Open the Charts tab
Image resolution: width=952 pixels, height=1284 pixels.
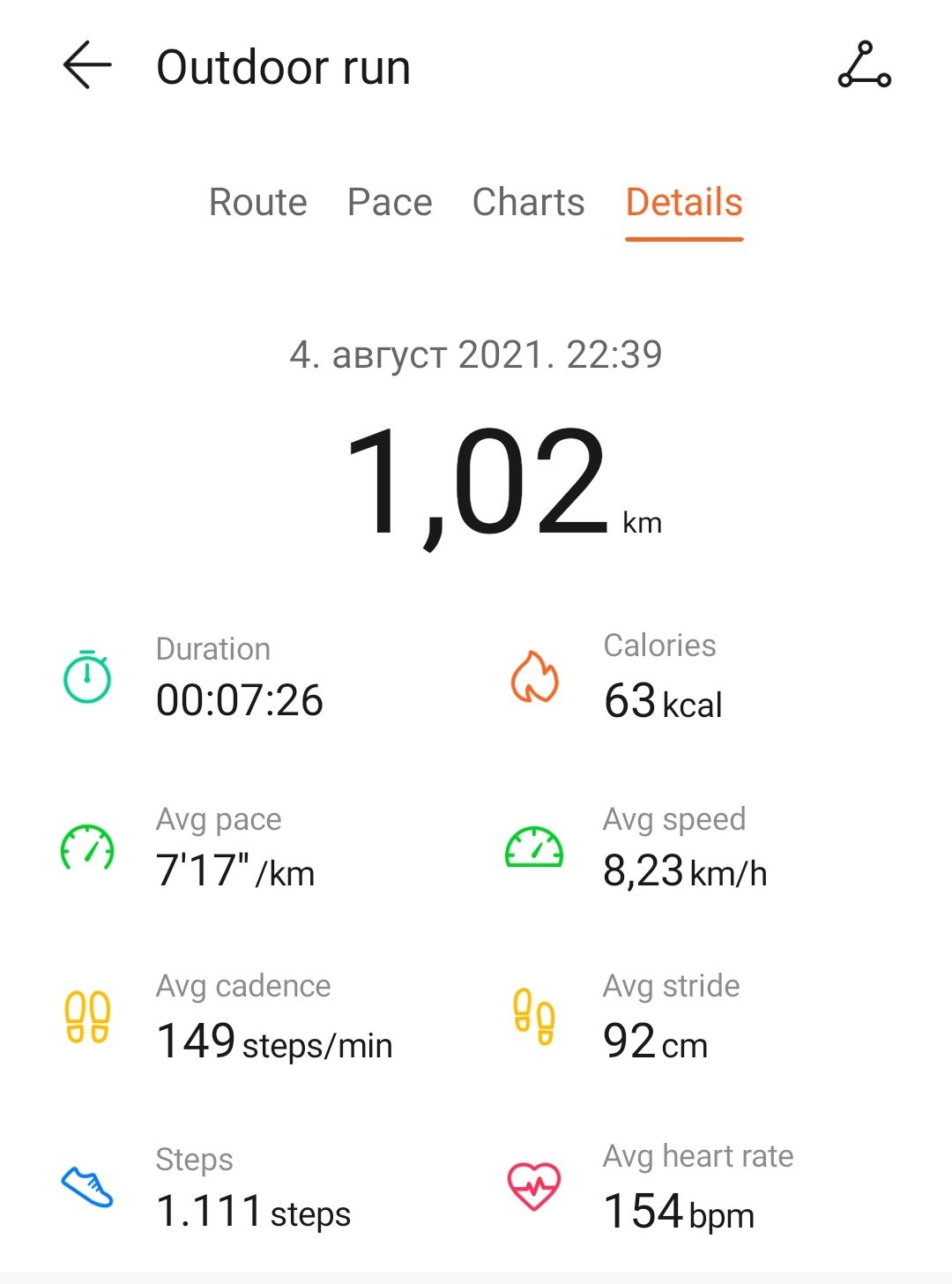coord(528,202)
